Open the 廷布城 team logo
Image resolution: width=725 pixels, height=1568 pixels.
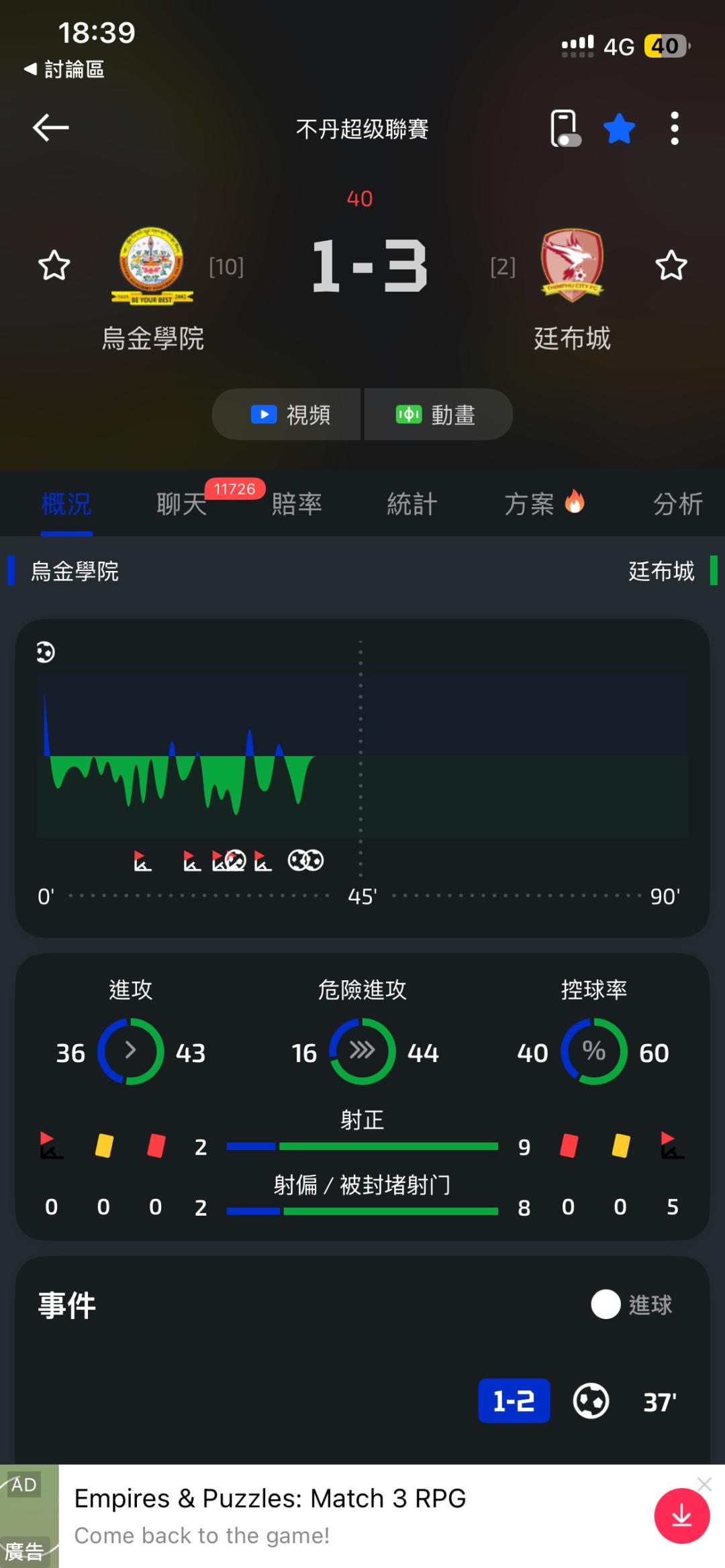click(x=573, y=266)
